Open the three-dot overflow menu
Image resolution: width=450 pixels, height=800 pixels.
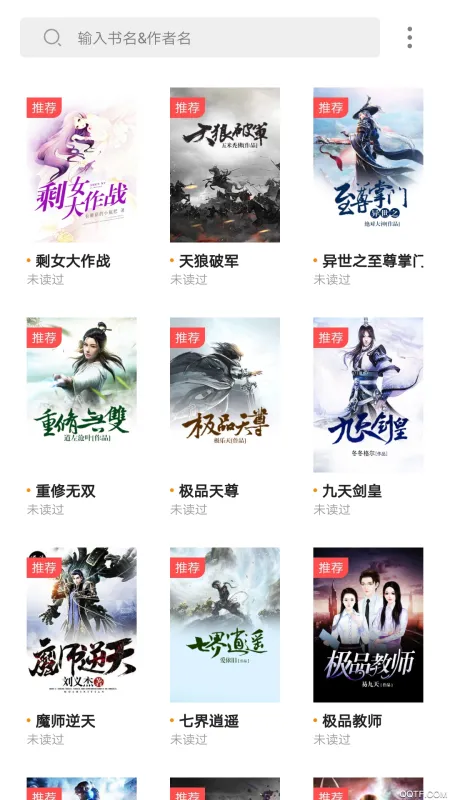409,38
